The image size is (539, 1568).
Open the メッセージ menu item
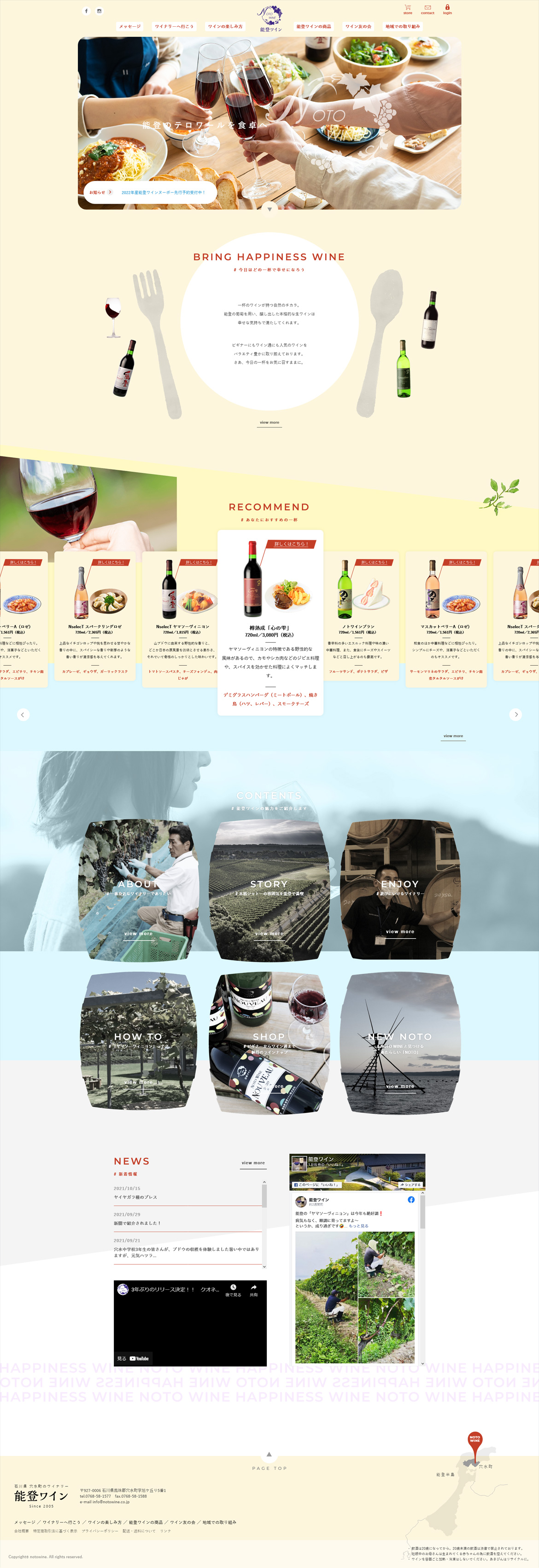130,26
